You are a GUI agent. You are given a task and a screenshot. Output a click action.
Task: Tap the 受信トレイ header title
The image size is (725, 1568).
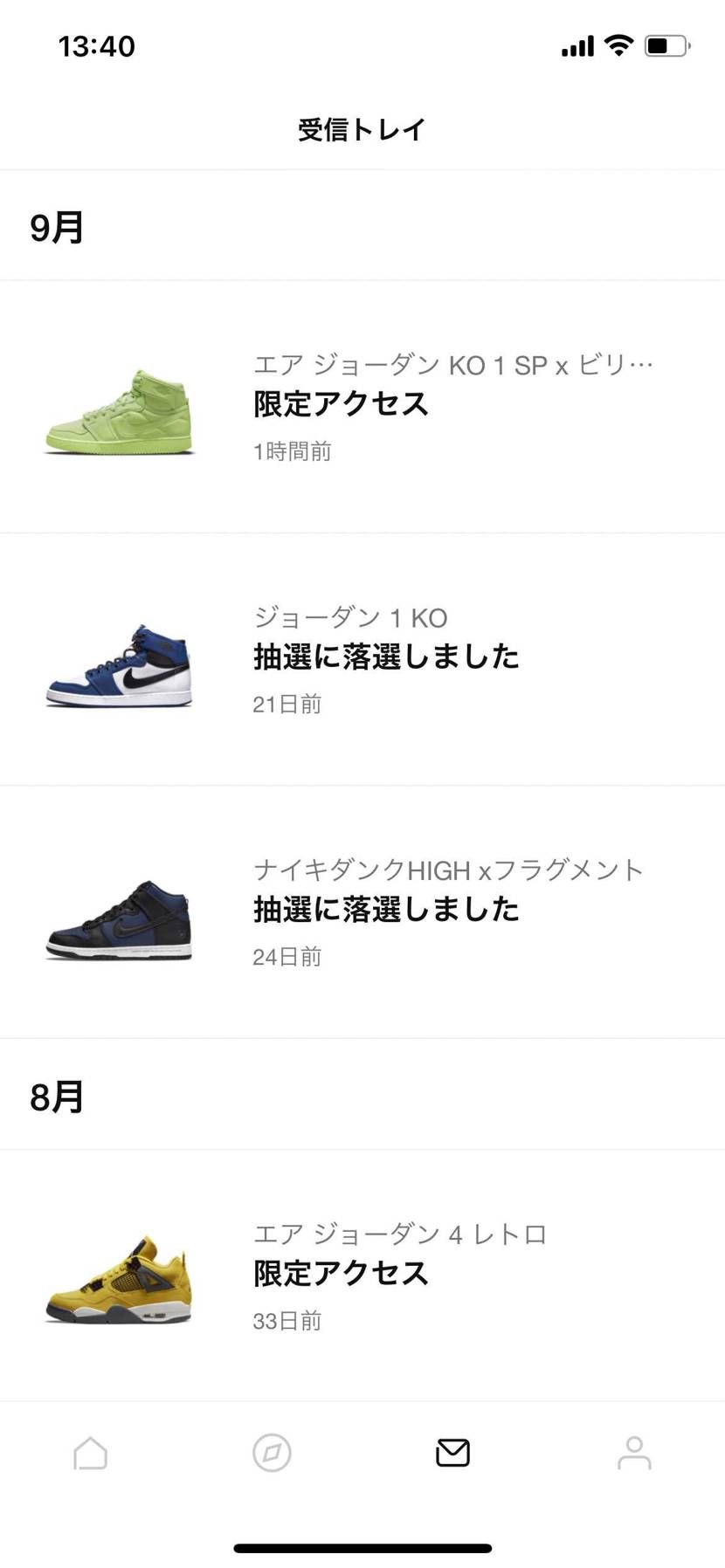coord(362,128)
